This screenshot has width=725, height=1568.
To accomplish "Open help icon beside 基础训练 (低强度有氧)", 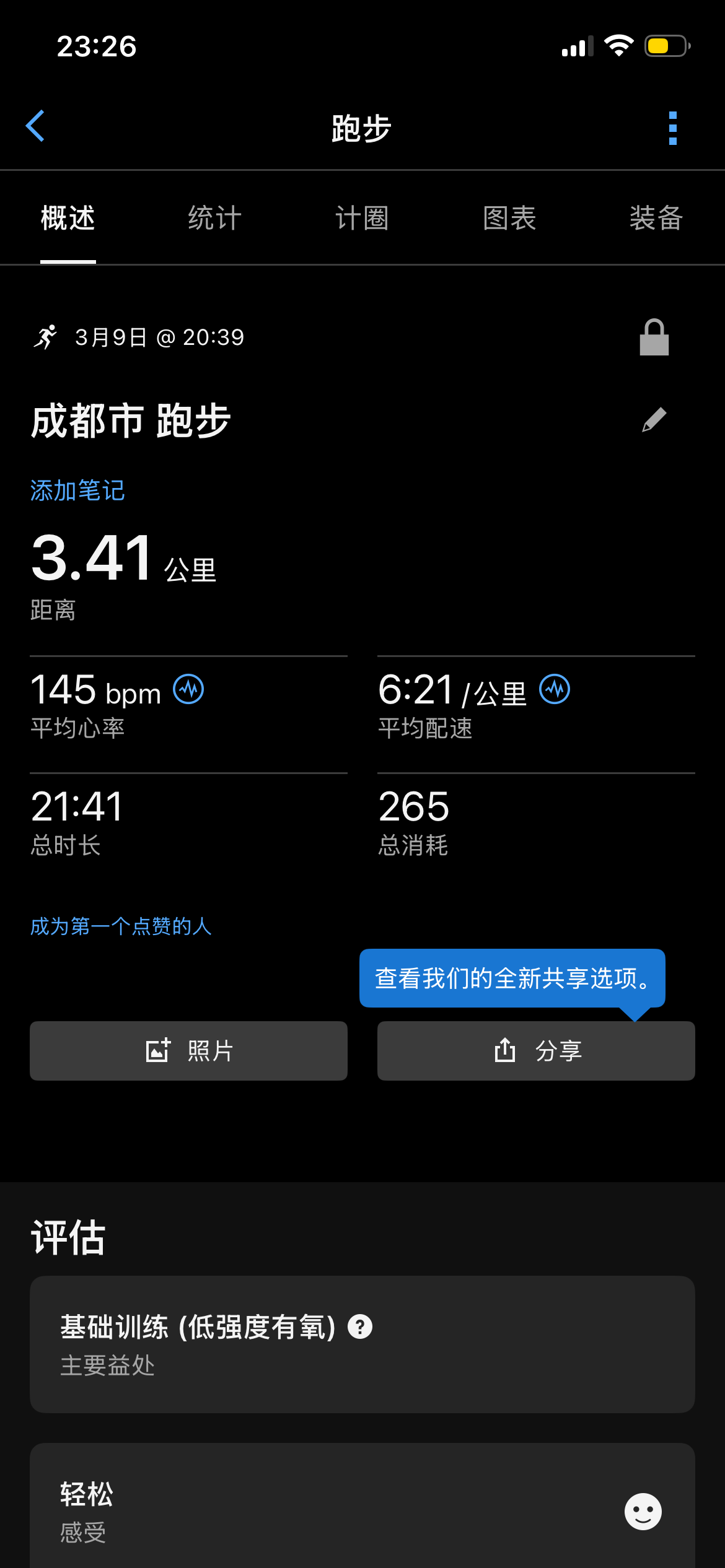I will click(x=360, y=1326).
